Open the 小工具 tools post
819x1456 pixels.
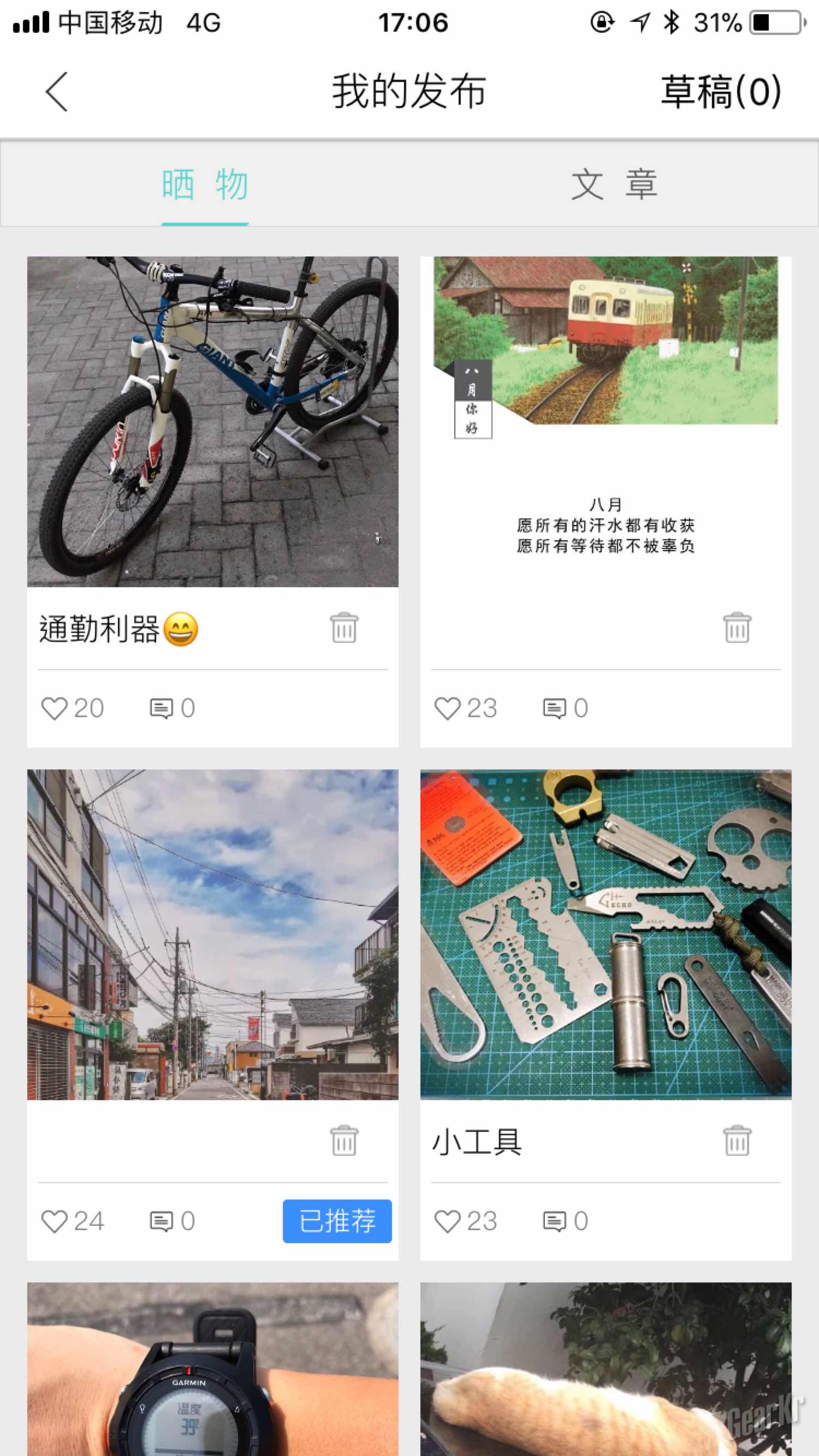pyautogui.click(x=605, y=934)
